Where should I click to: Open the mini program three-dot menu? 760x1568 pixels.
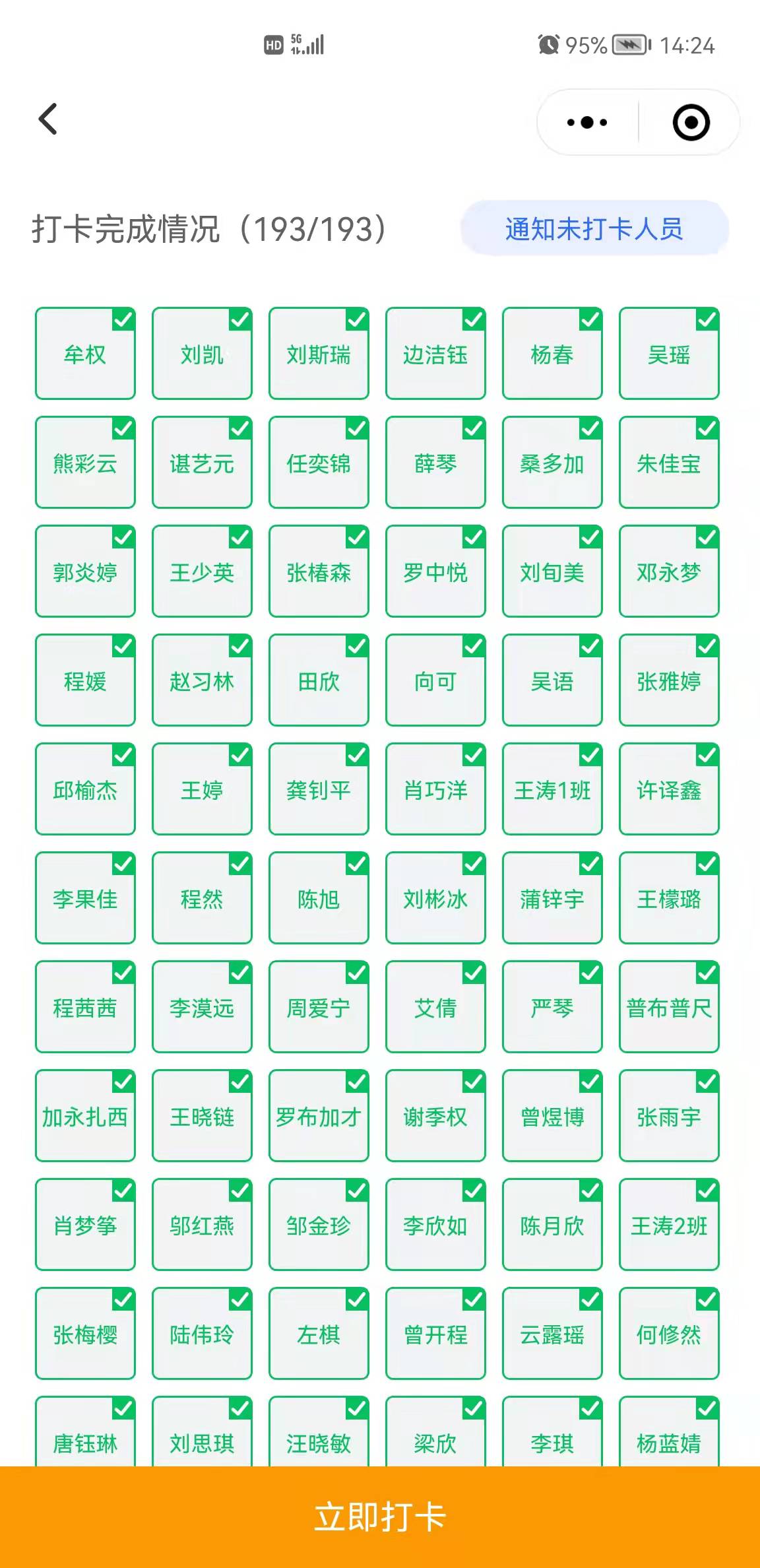point(586,122)
